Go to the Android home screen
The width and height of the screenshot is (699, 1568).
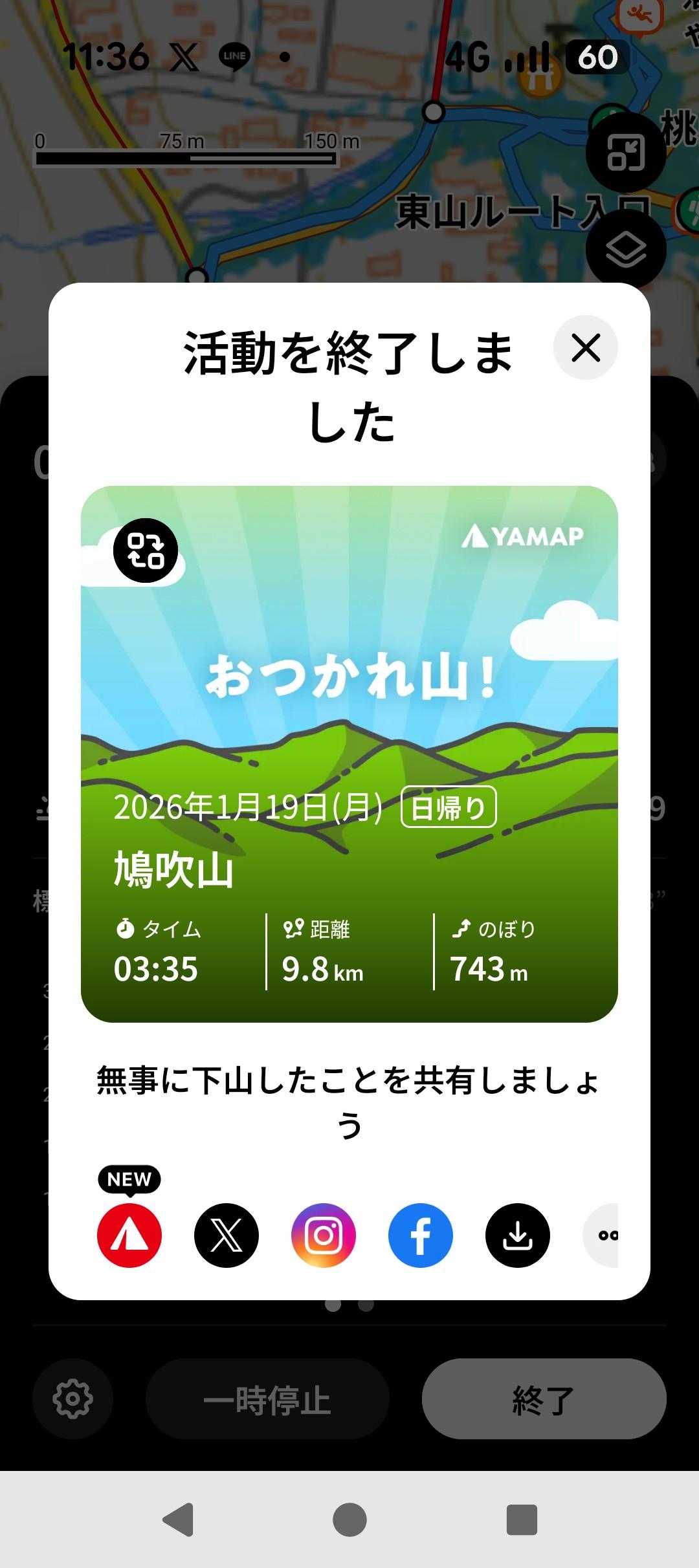pos(349,1519)
